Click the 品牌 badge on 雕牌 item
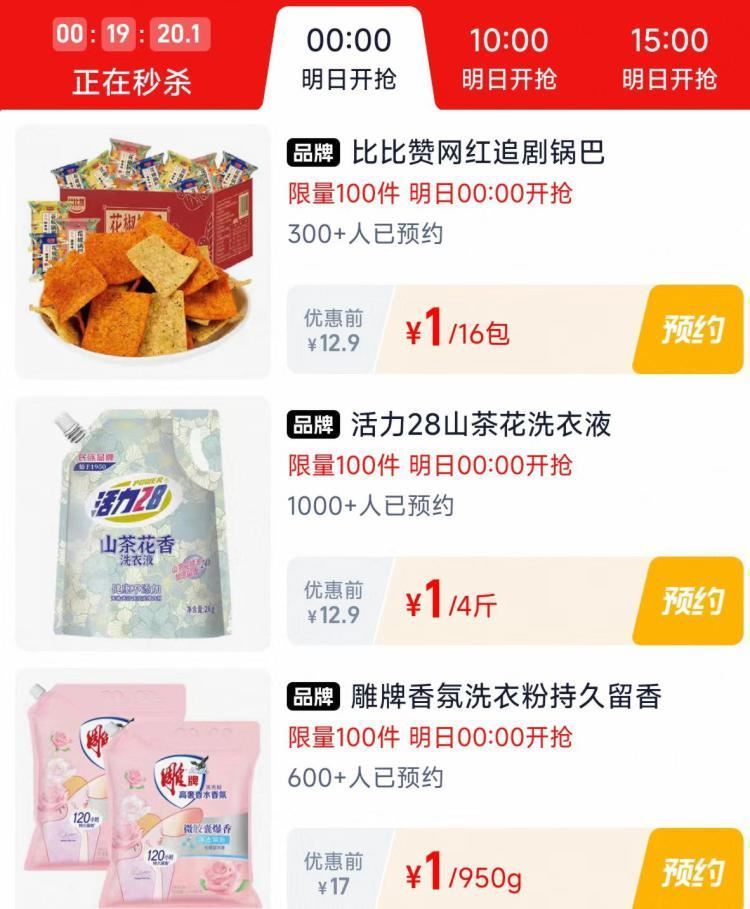This screenshot has height=909, width=750. pyautogui.click(x=309, y=697)
